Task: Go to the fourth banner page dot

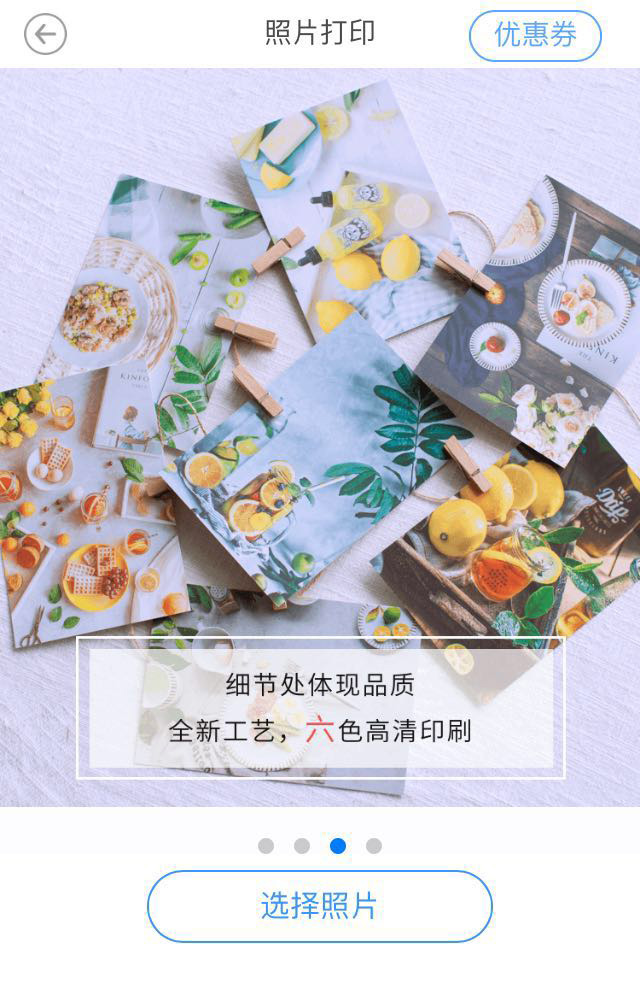Action: (374, 846)
